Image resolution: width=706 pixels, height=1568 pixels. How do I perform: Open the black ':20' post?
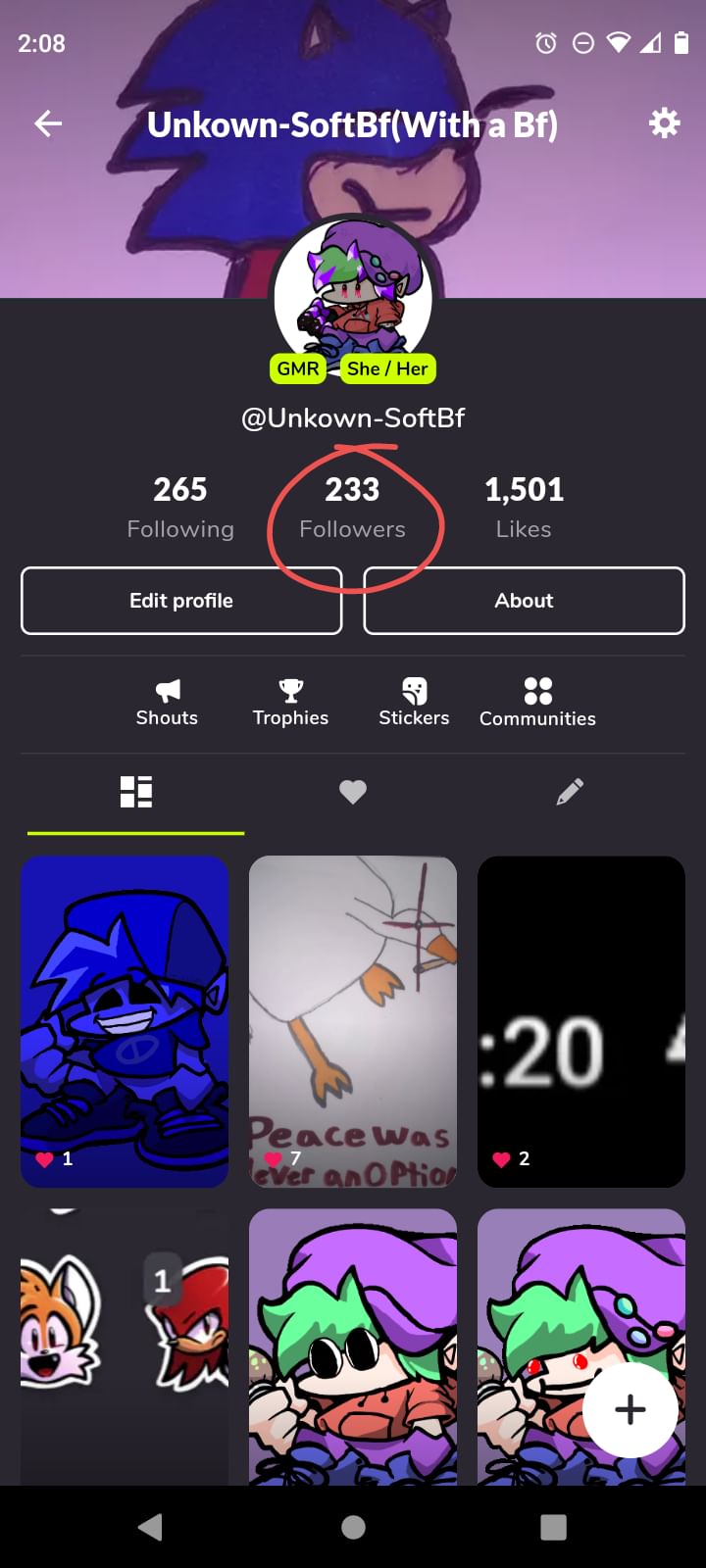tap(581, 1021)
